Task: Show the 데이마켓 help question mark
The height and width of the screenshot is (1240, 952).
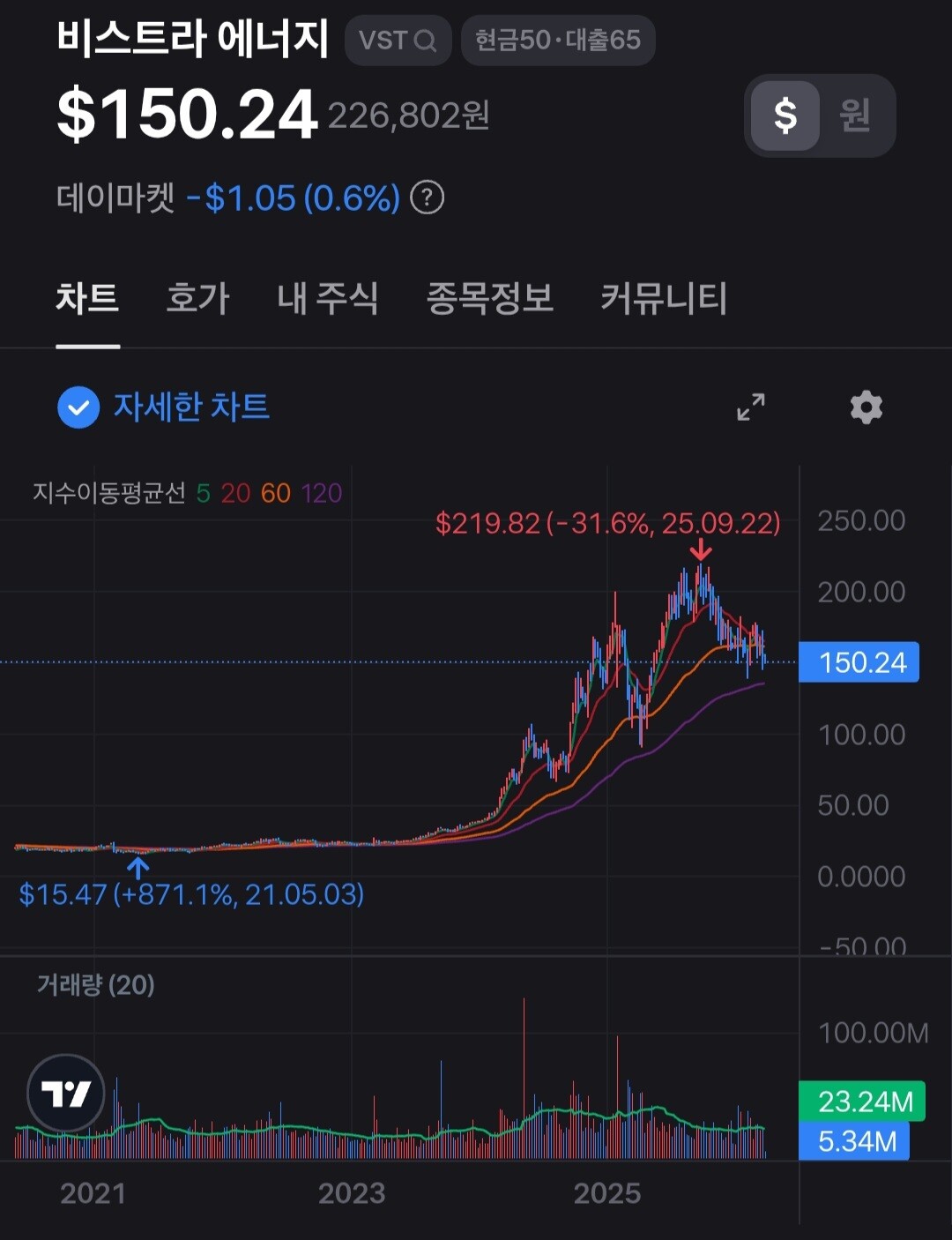Action: tap(428, 198)
